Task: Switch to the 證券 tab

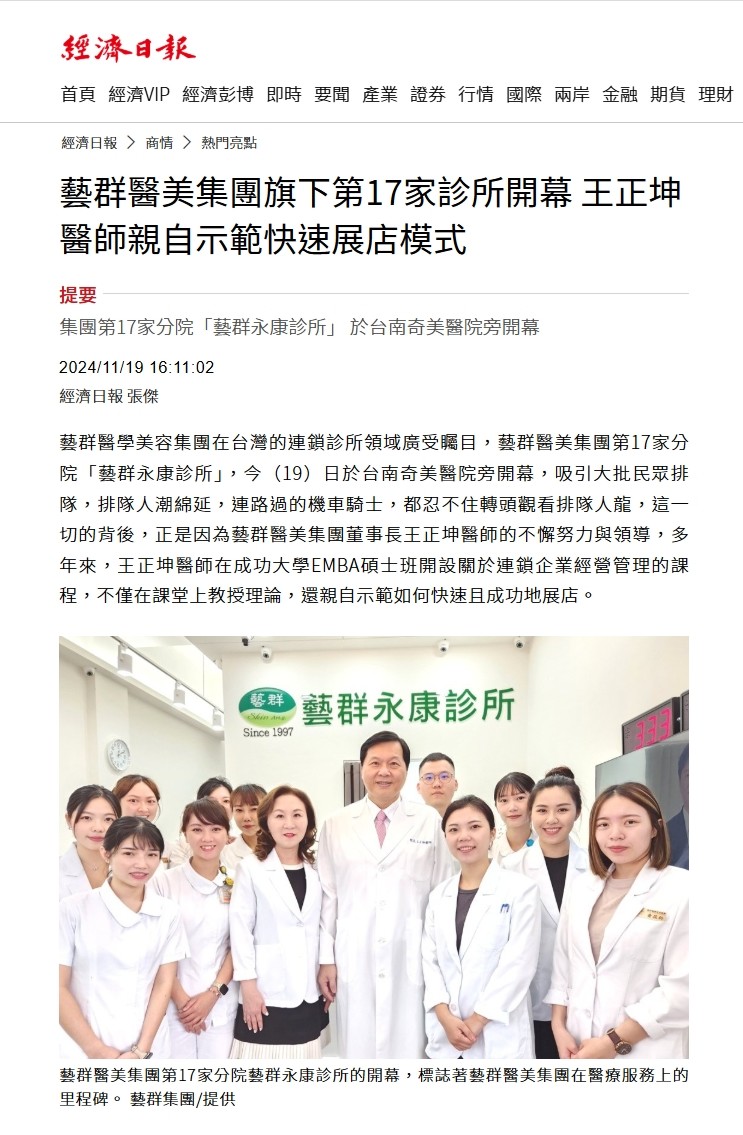Action: pyautogui.click(x=428, y=94)
